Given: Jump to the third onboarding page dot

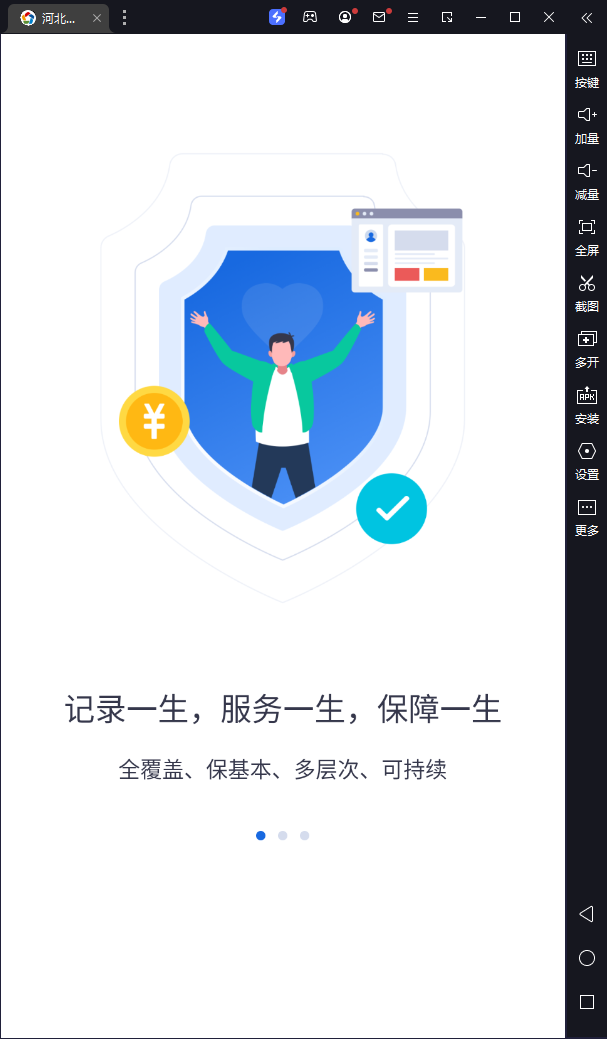Looking at the screenshot, I should (305, 835).
